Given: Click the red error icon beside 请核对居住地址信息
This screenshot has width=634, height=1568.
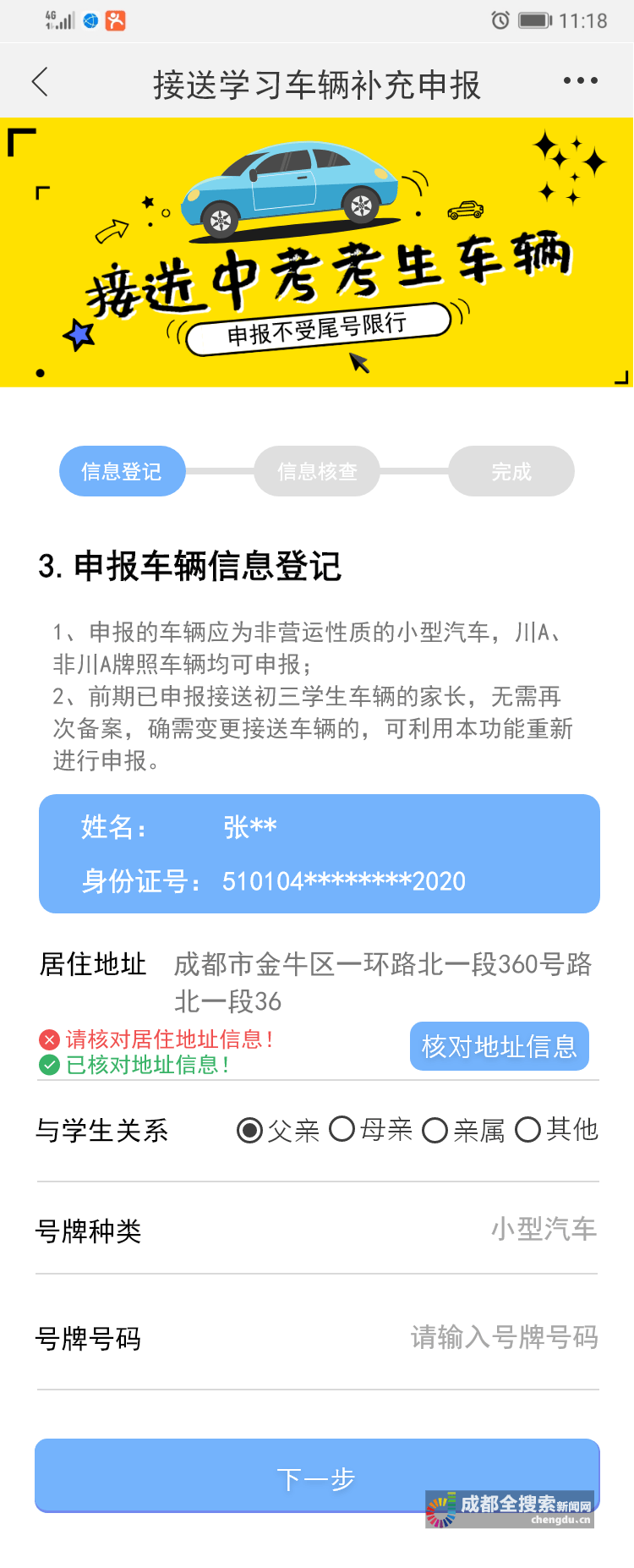Looking at the screenshot, I should [49, 1039].
